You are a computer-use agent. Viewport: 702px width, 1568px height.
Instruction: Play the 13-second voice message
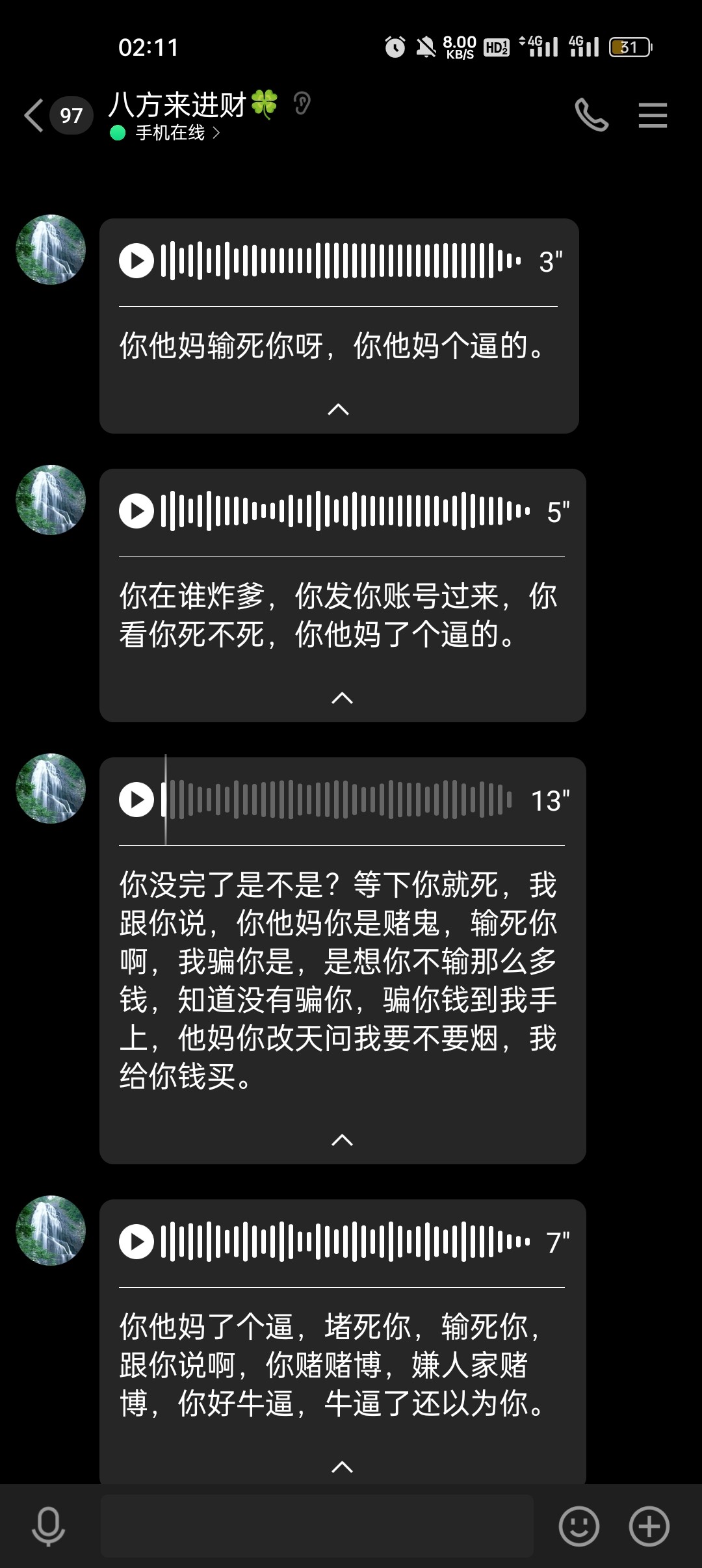(136, 801)
